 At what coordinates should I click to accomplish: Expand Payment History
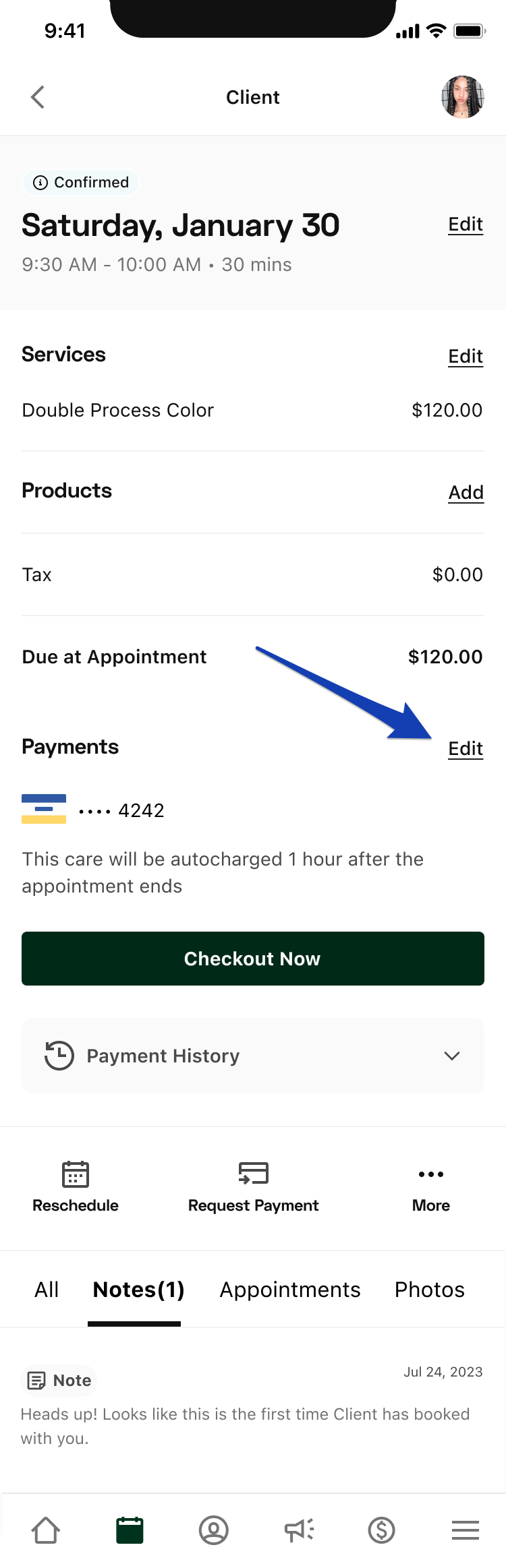pos(253,1056)
